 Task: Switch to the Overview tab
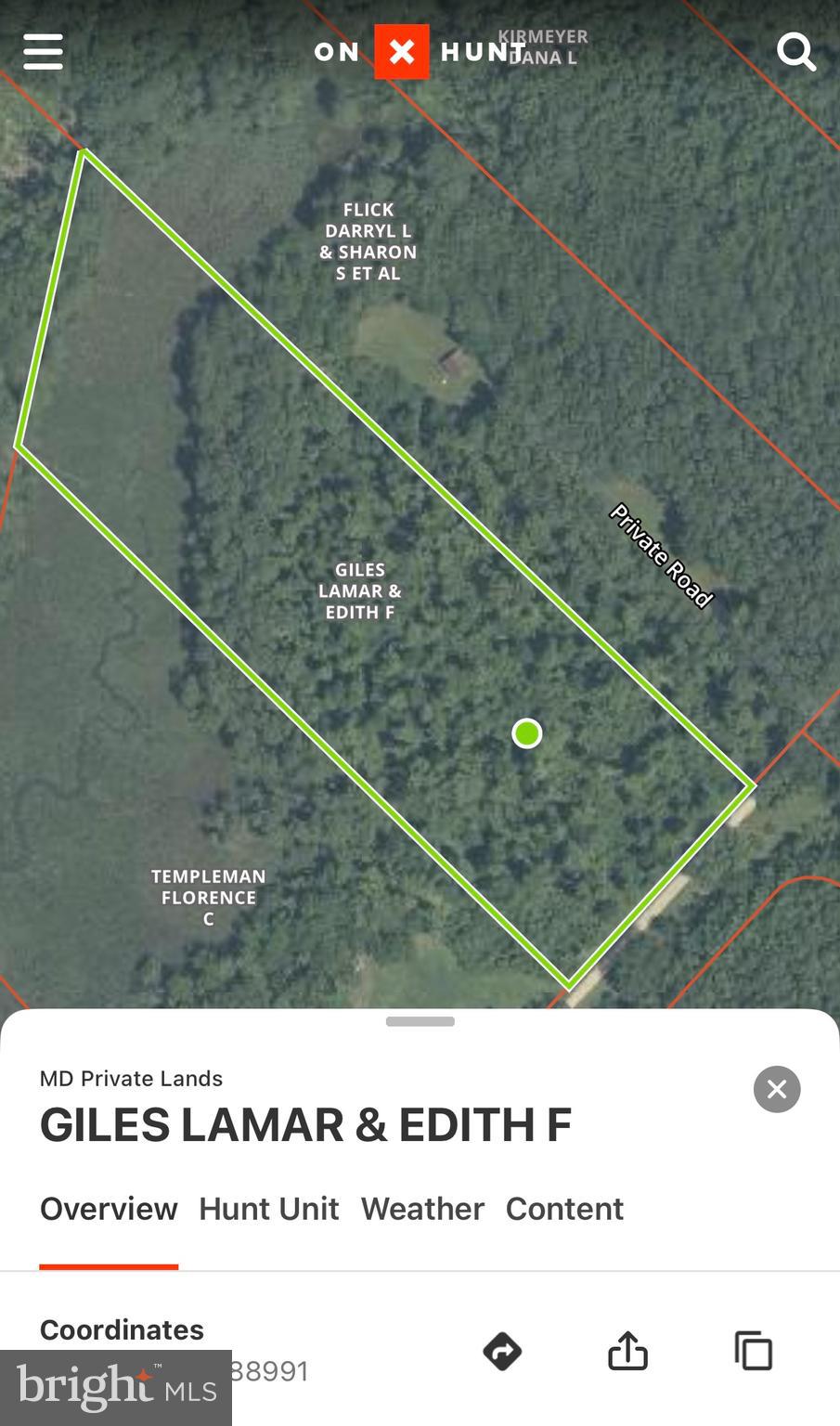coord(109,1209)
